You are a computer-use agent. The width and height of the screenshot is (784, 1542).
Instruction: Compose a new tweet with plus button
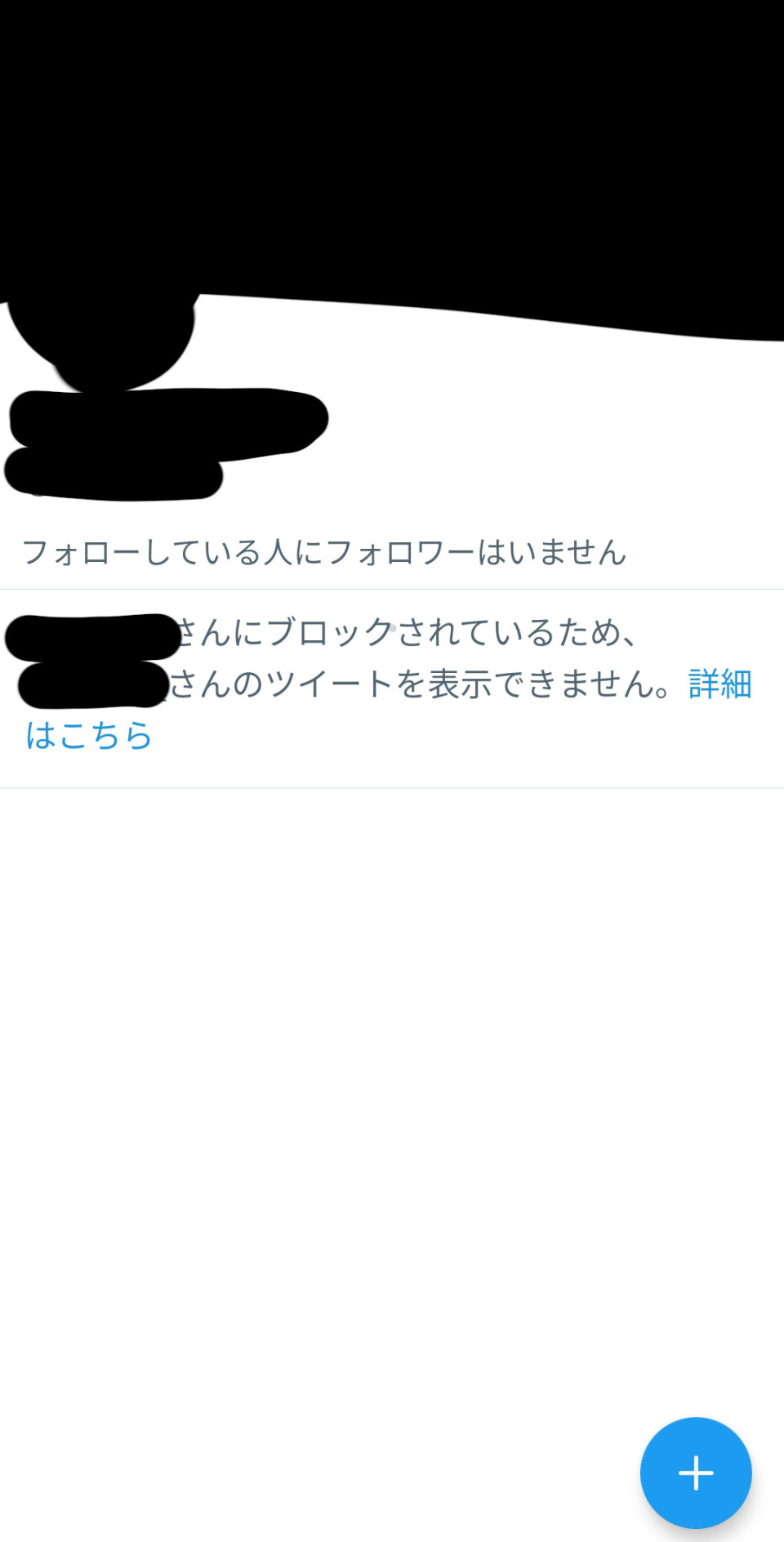pyautogui.click(x=696, y=1473)
